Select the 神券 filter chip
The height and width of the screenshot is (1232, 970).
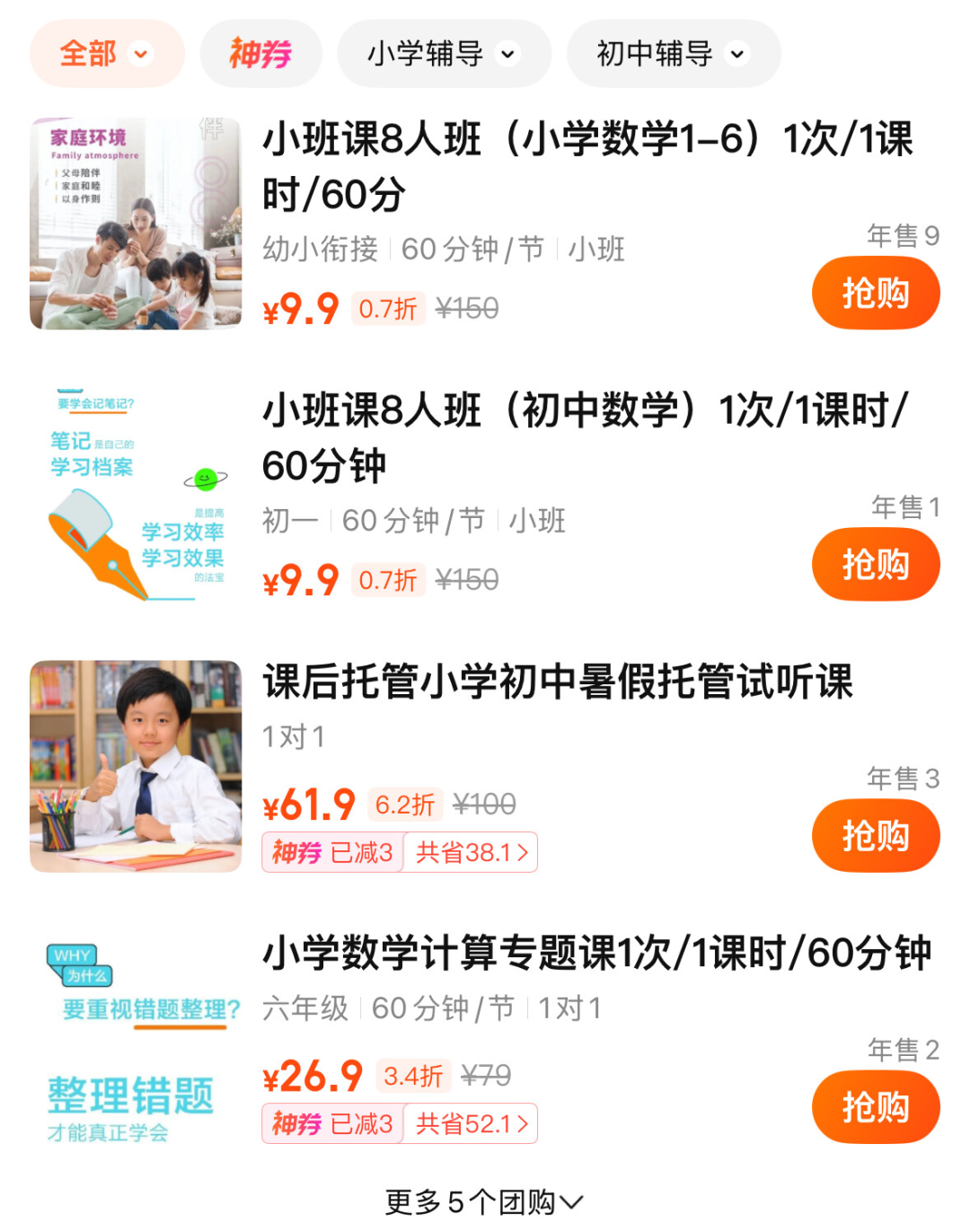260,54
